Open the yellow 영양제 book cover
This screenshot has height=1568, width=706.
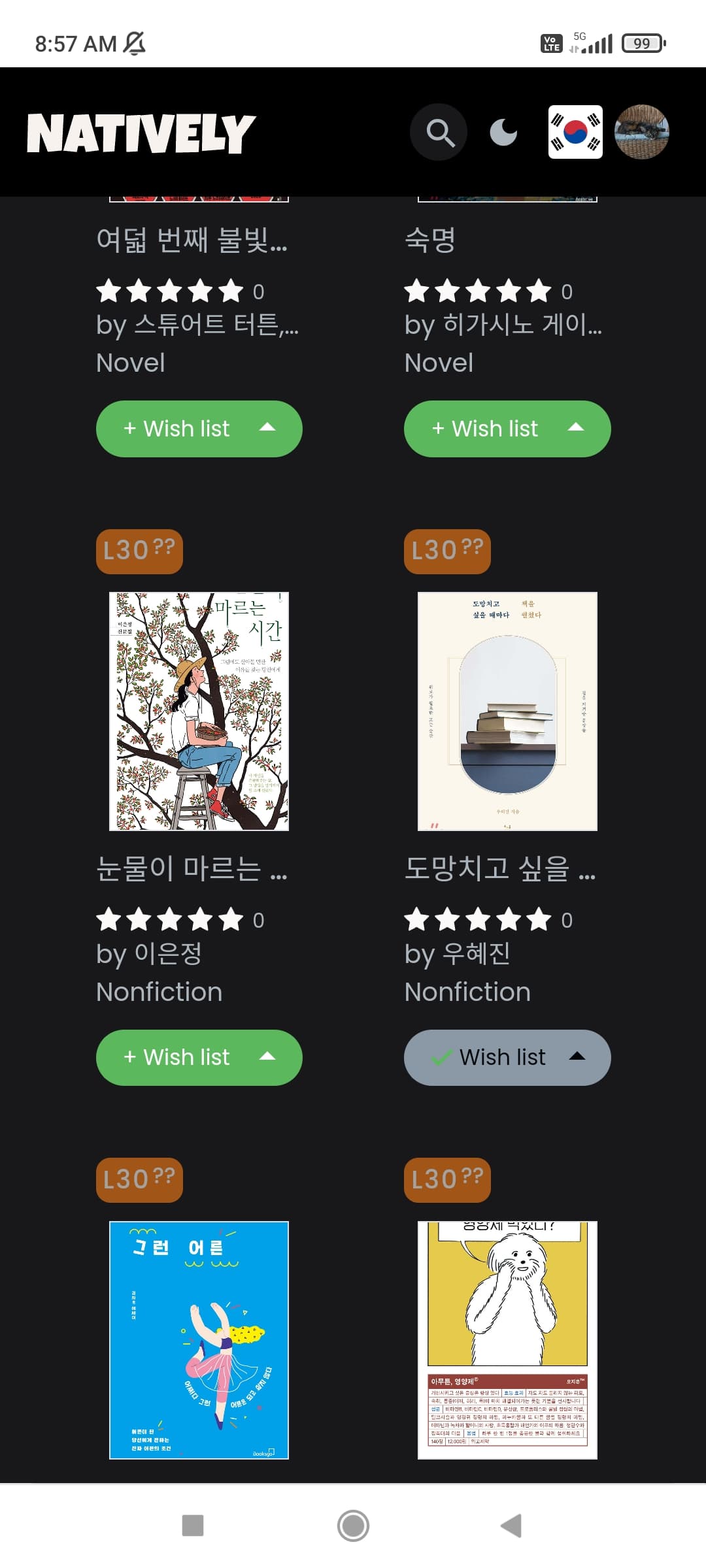[507, 1339]
